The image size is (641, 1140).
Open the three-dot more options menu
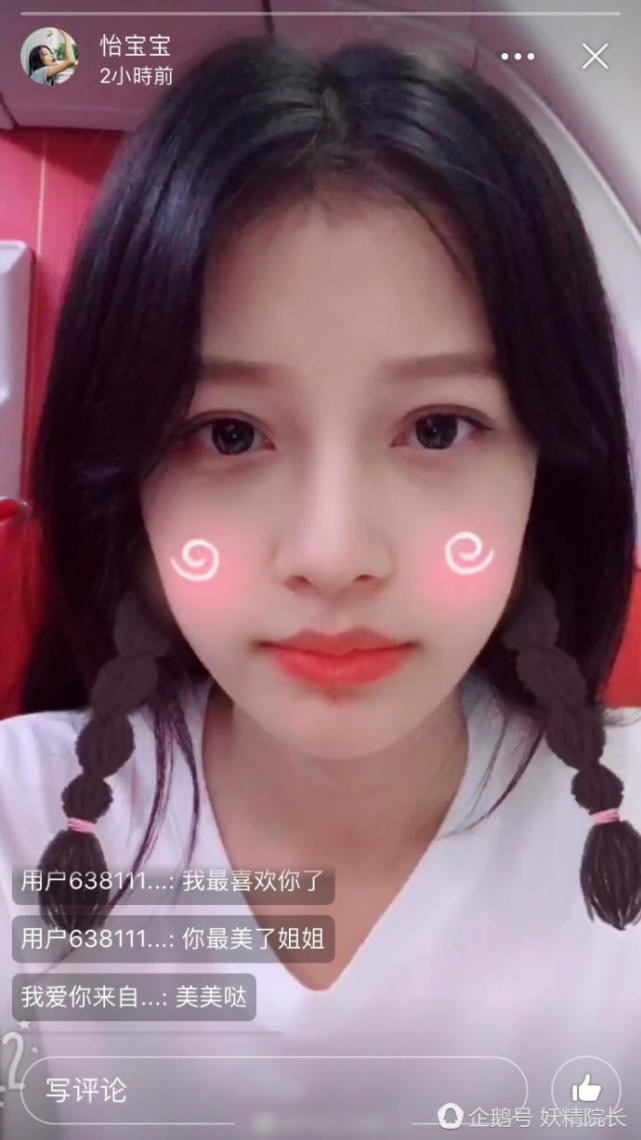(x=518, y=56)
